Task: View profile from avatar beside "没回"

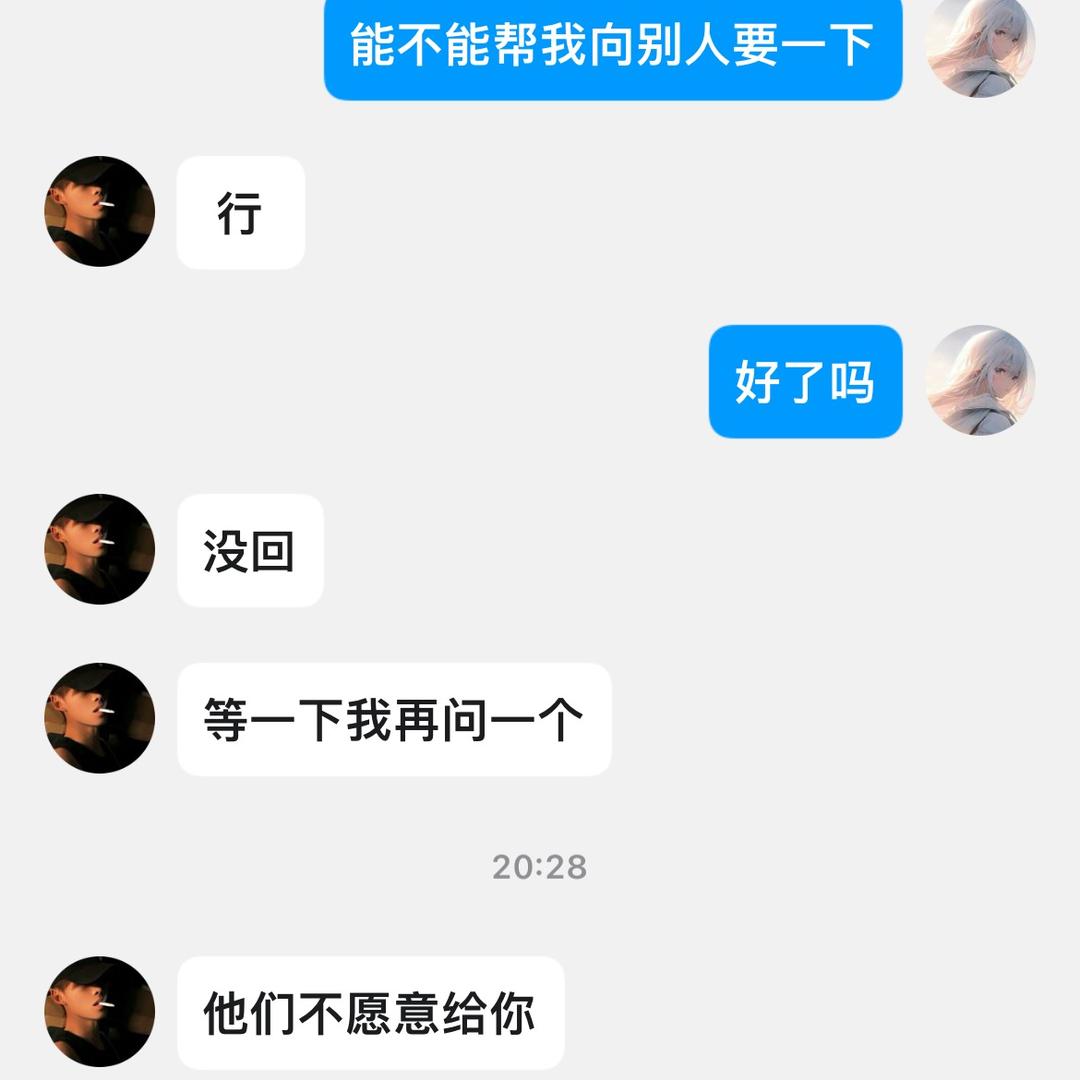Action: [x=100, y=549]
